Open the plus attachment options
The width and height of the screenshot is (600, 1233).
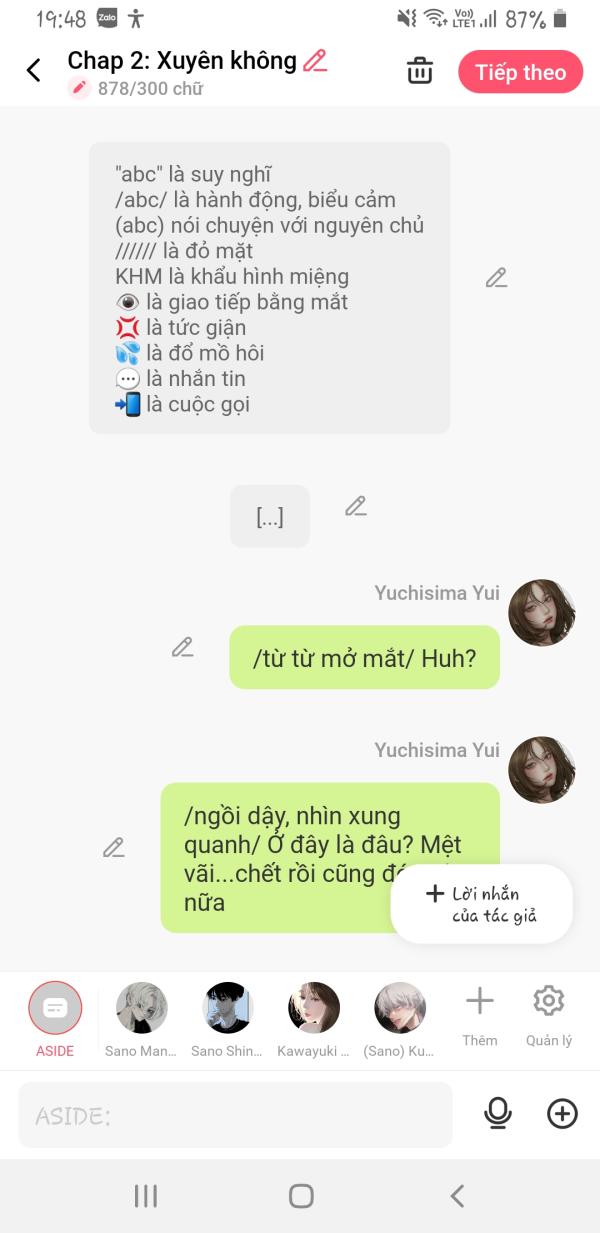coord(562,1114)
